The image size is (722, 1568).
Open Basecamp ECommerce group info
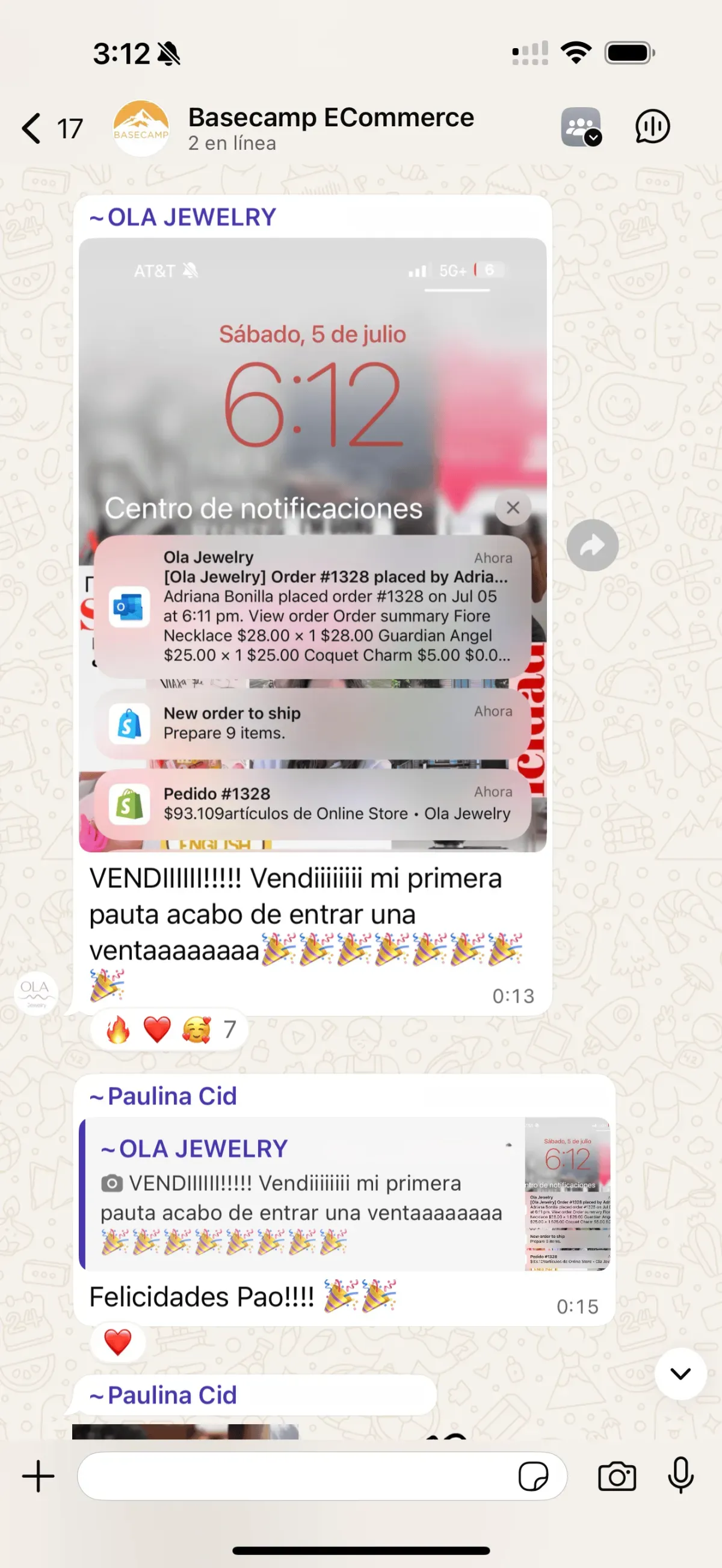pyautogui.click(x=330, y=128)
